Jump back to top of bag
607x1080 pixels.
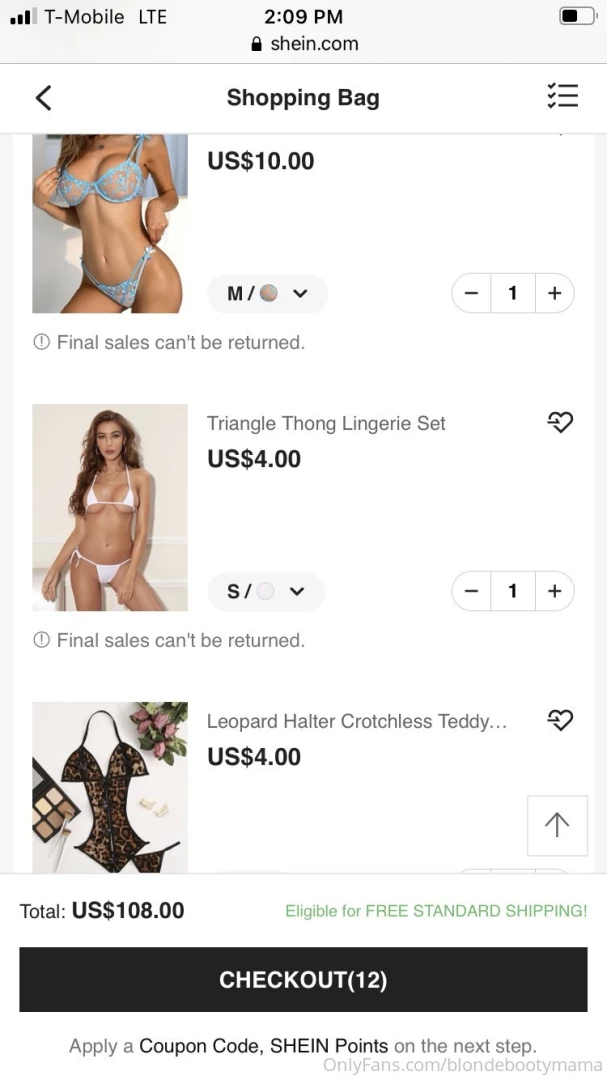click(x=557, y=825)
